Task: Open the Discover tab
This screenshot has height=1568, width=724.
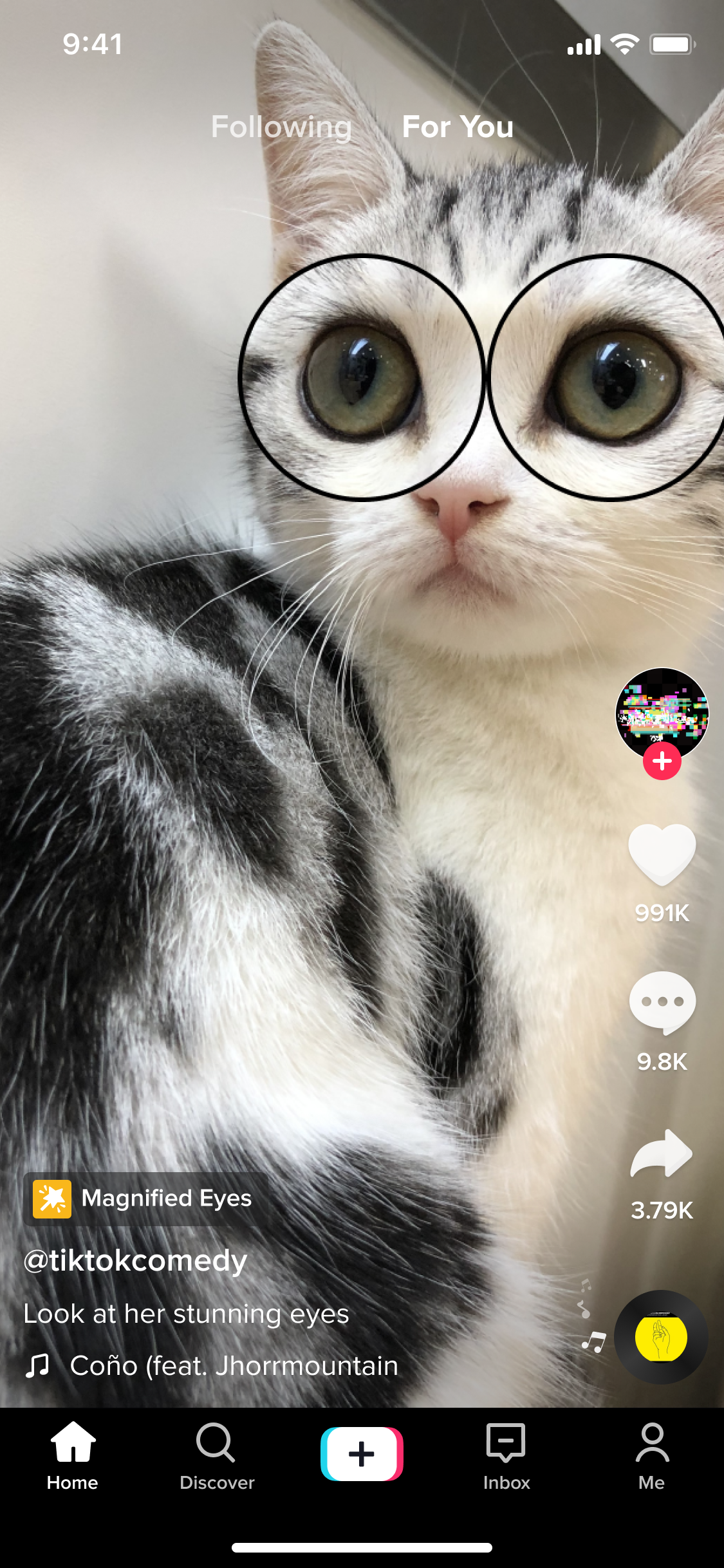Action: [217, 1456]
